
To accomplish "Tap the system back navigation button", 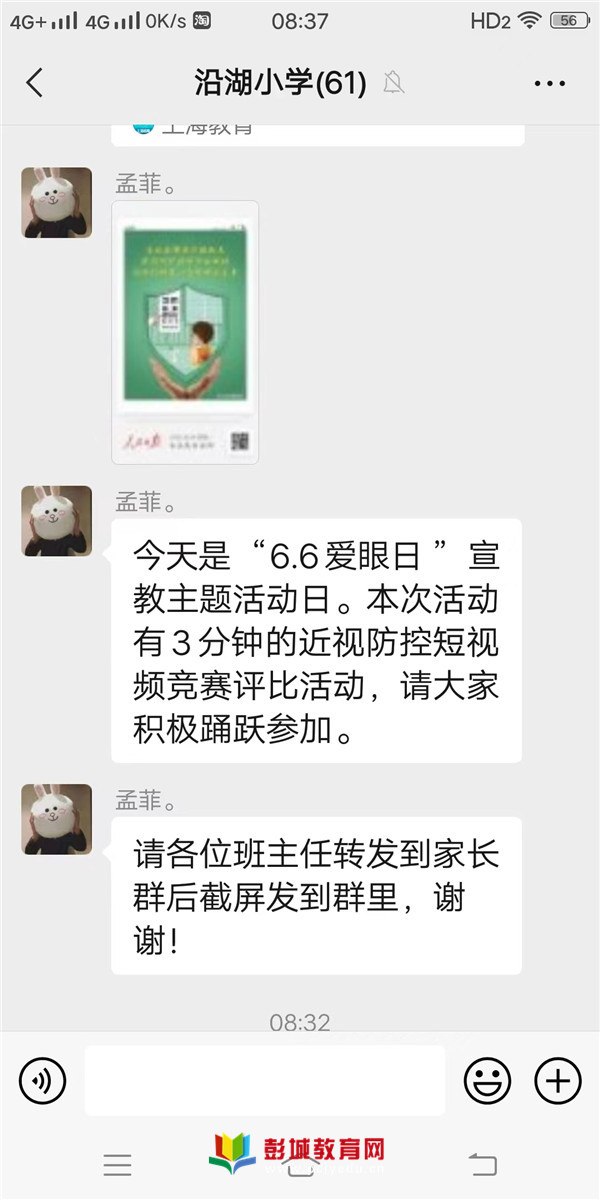I will pos(483,1164).
